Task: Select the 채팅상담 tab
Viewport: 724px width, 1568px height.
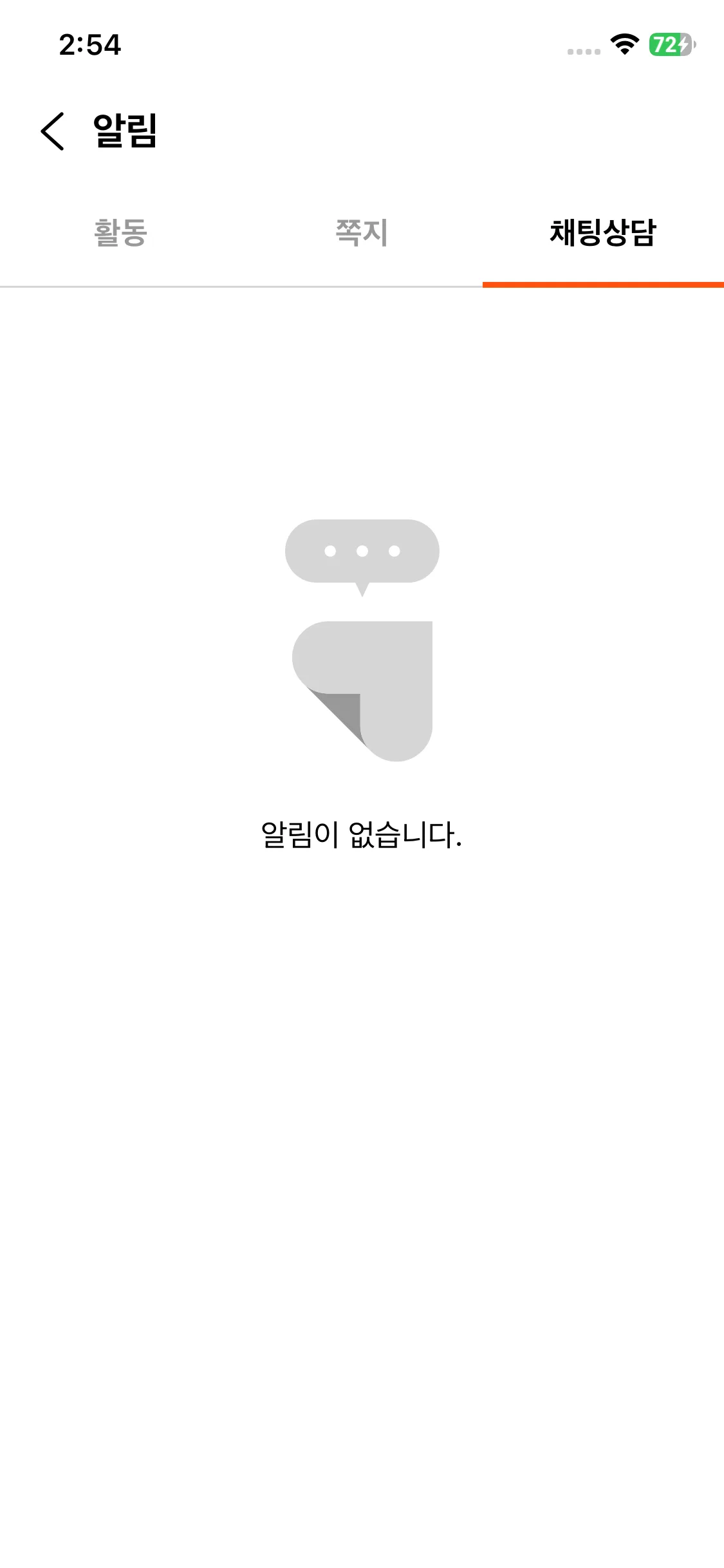Action: click(603, 233)
